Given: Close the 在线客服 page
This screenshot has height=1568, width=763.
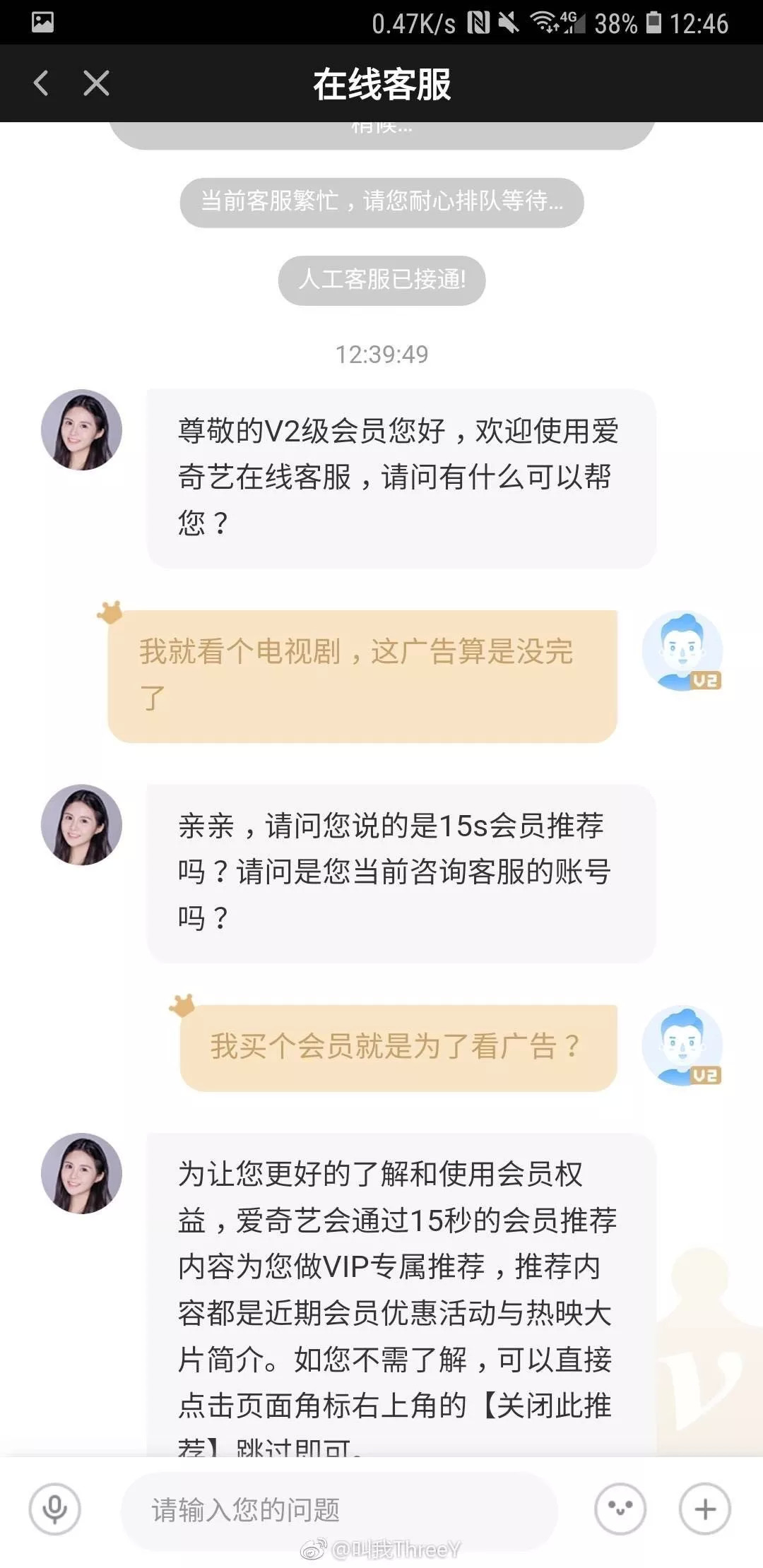Looking at the screenshot, I should tap(96, 83).
